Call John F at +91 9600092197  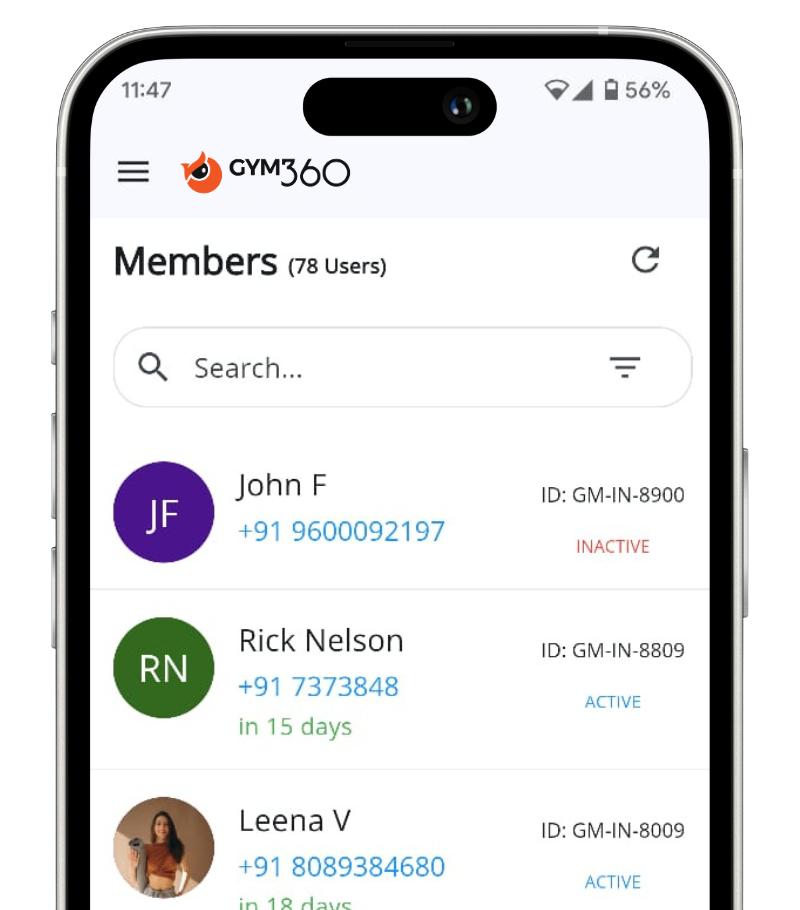point(341,531)
